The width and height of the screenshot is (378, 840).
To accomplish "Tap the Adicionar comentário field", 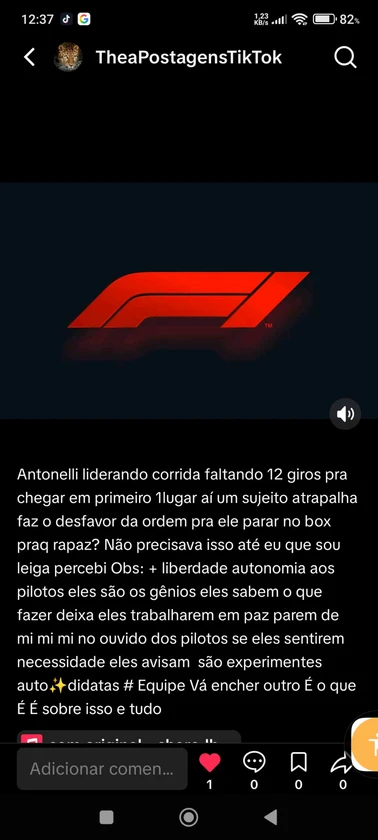I will tap(102, 769).
